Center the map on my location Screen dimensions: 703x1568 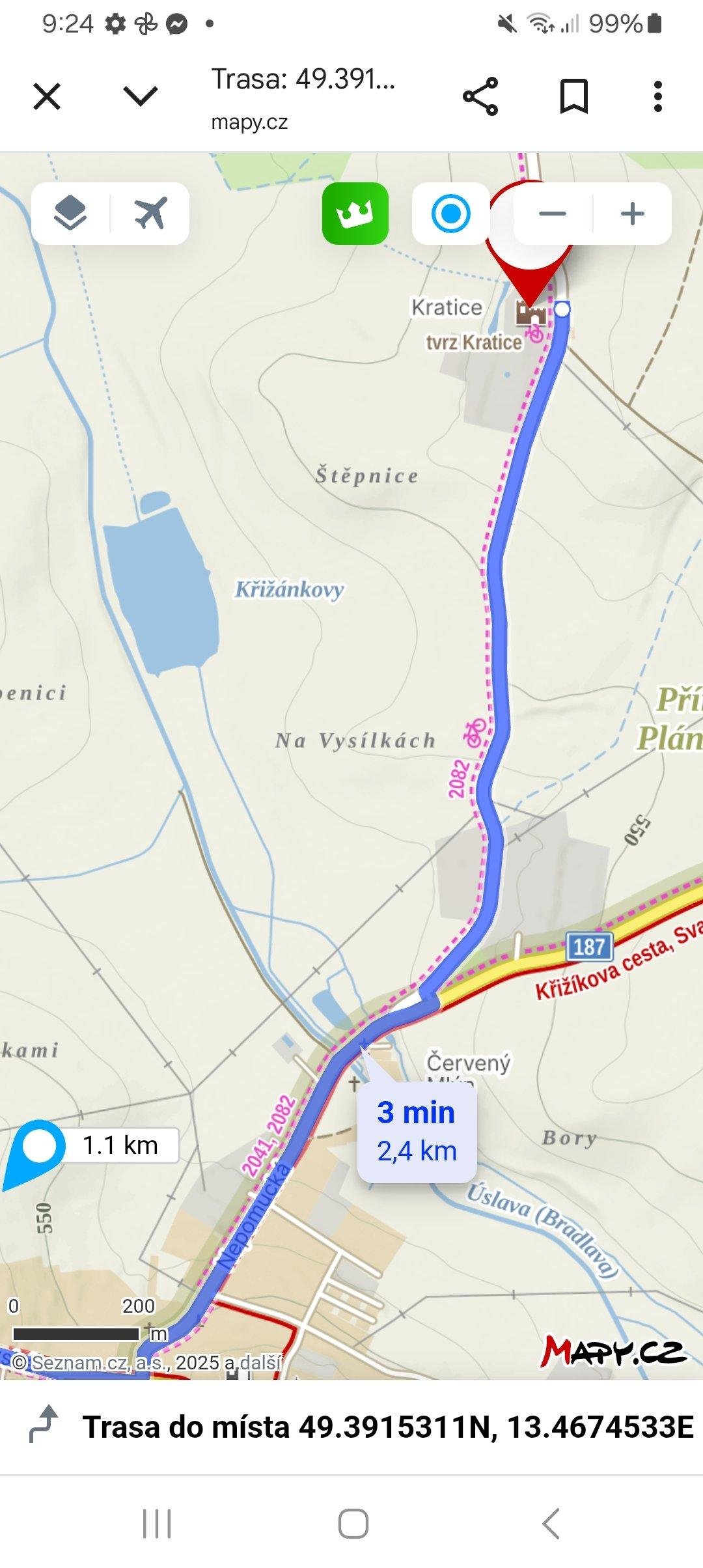click(450, 214)
